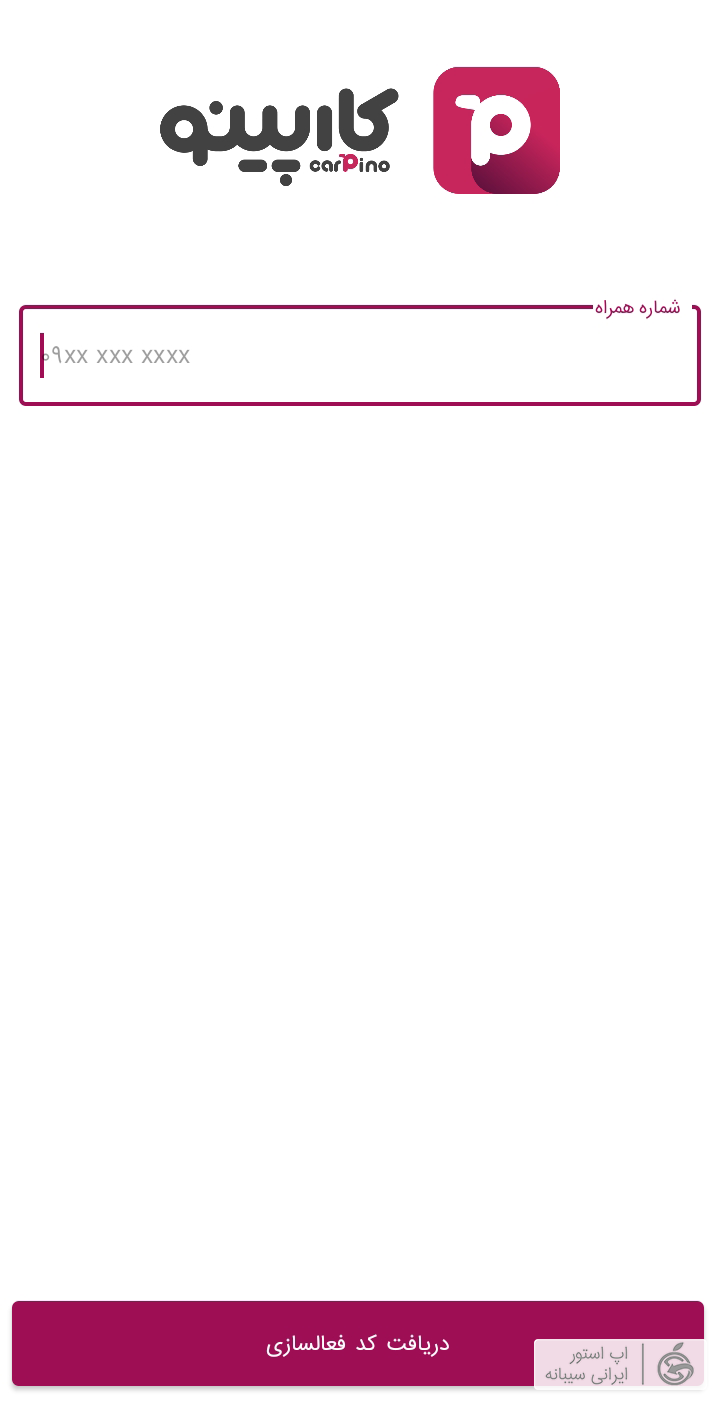
Task: Focus the mobile number (شماره همراه) field
Action: click(x=360, y=356)
